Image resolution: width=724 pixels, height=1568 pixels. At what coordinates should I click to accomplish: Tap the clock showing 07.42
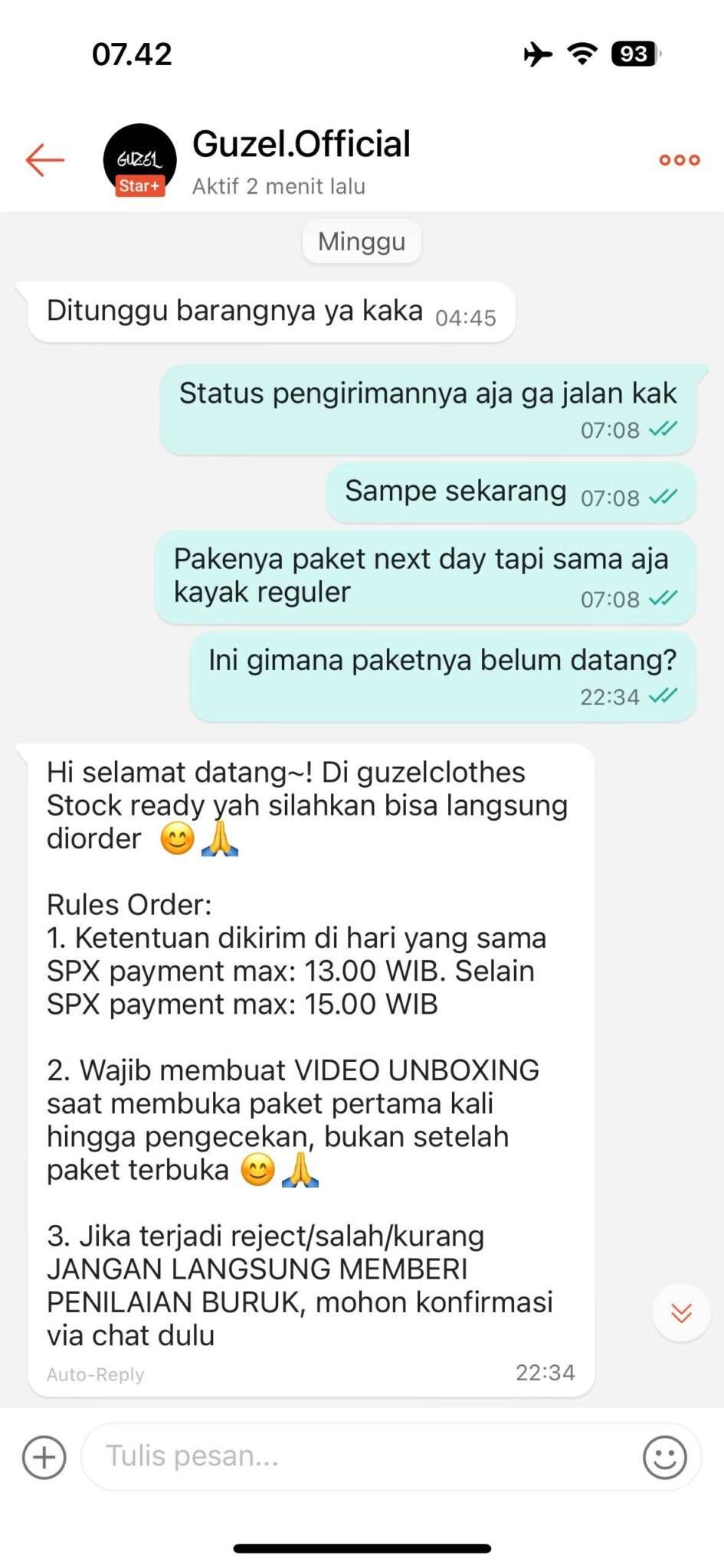click(131, 54)
